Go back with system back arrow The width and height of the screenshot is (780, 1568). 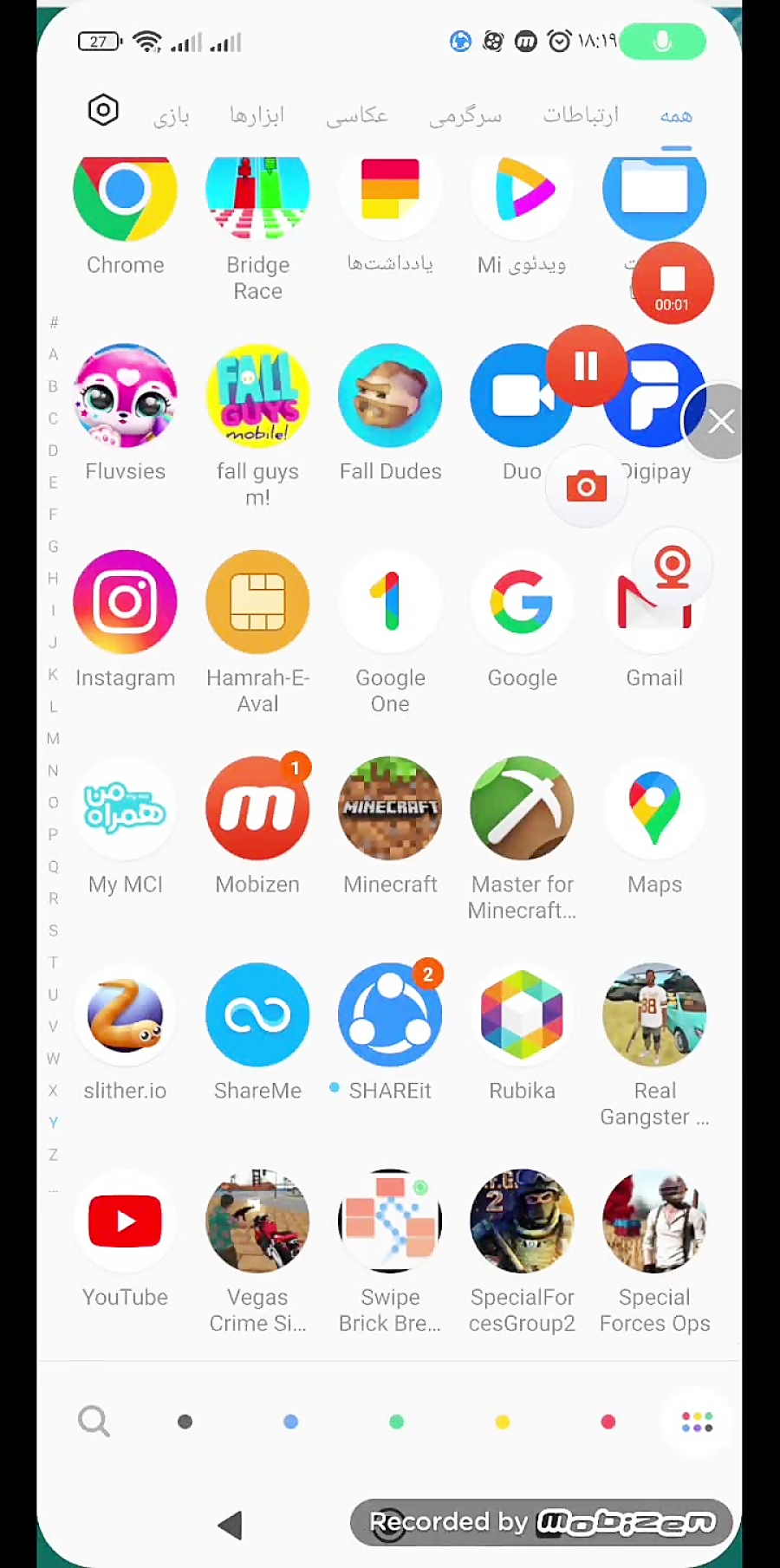[x=231, y=1525]
